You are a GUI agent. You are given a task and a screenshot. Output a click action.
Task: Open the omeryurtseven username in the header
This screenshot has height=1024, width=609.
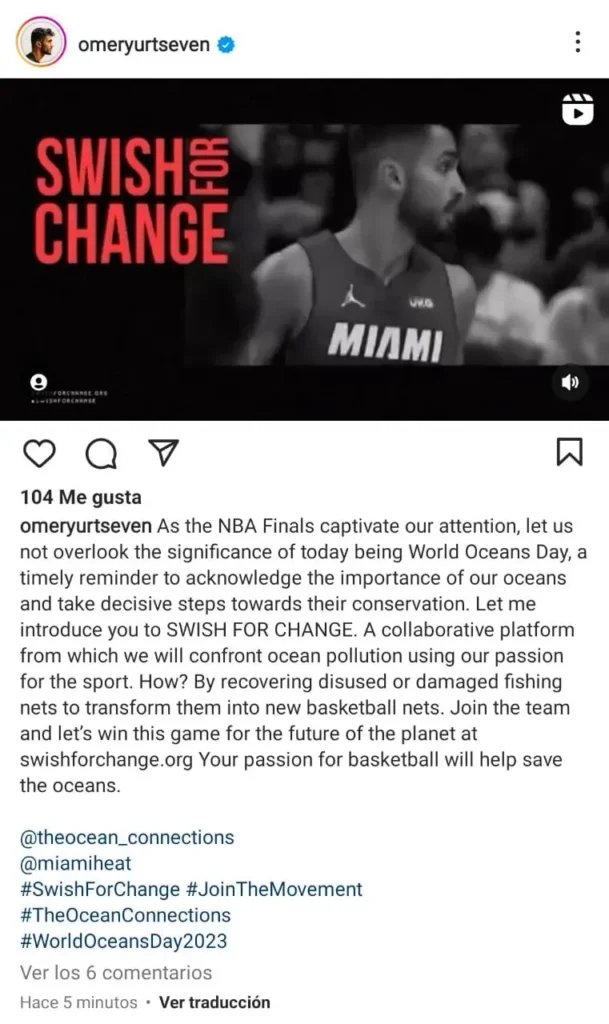(143, 45)
